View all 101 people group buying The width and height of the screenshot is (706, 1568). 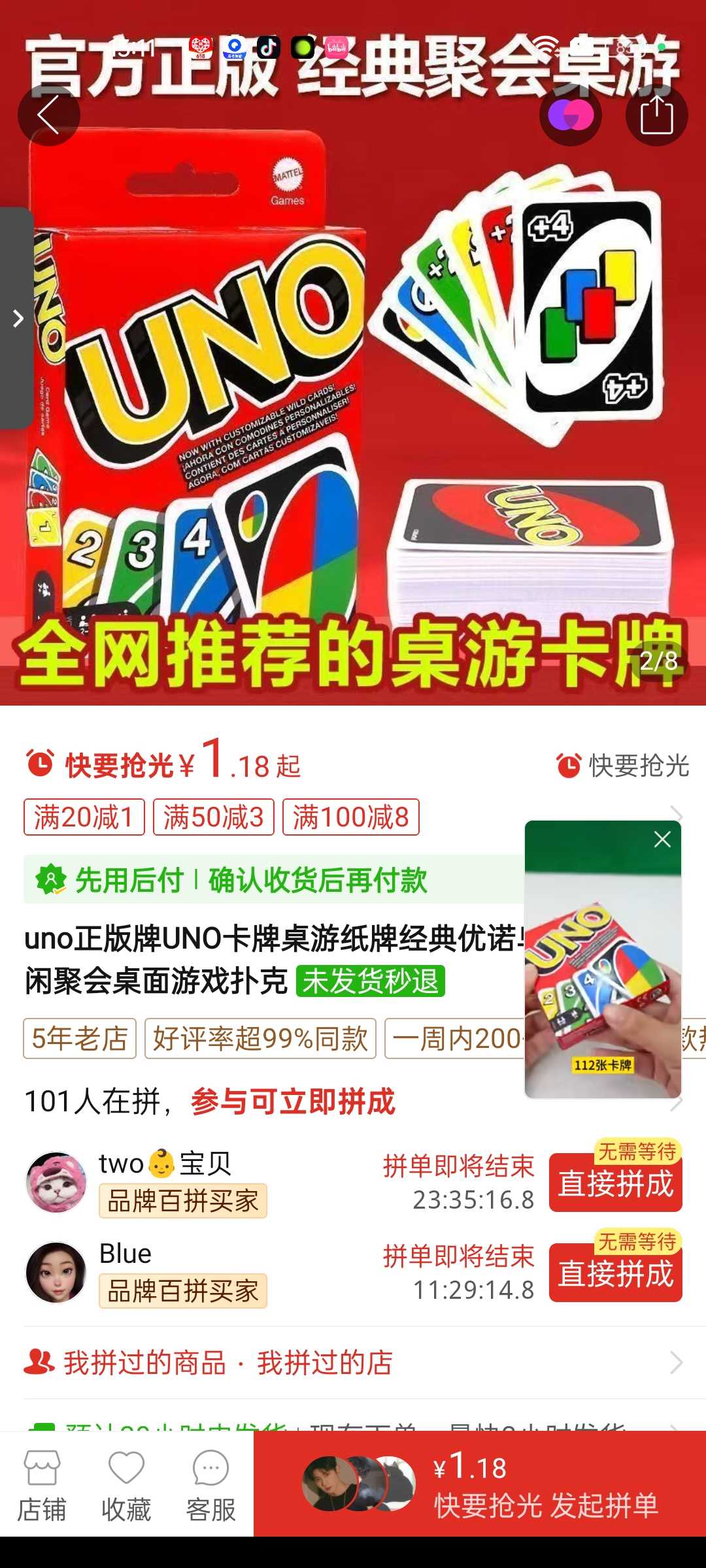209,1102
